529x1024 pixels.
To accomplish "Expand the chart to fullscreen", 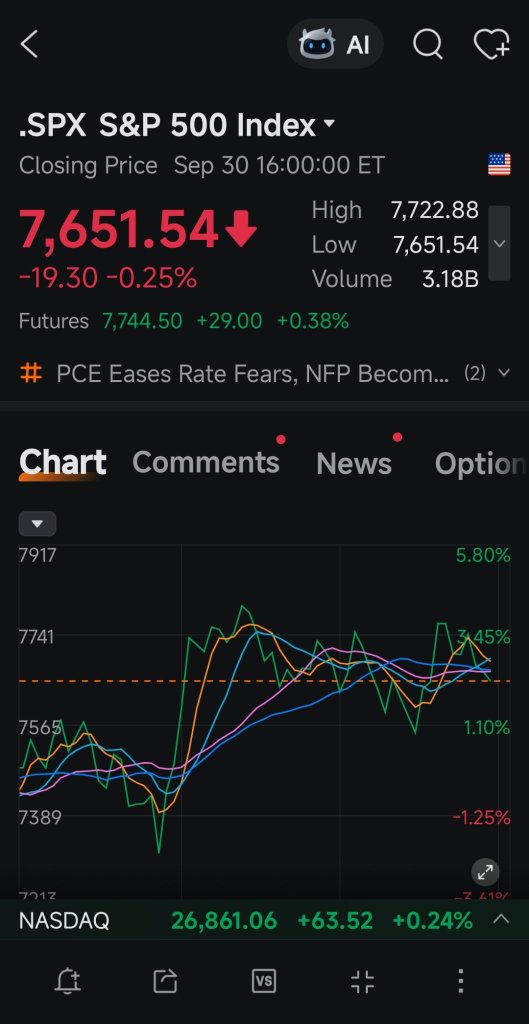I will point(485,872).
